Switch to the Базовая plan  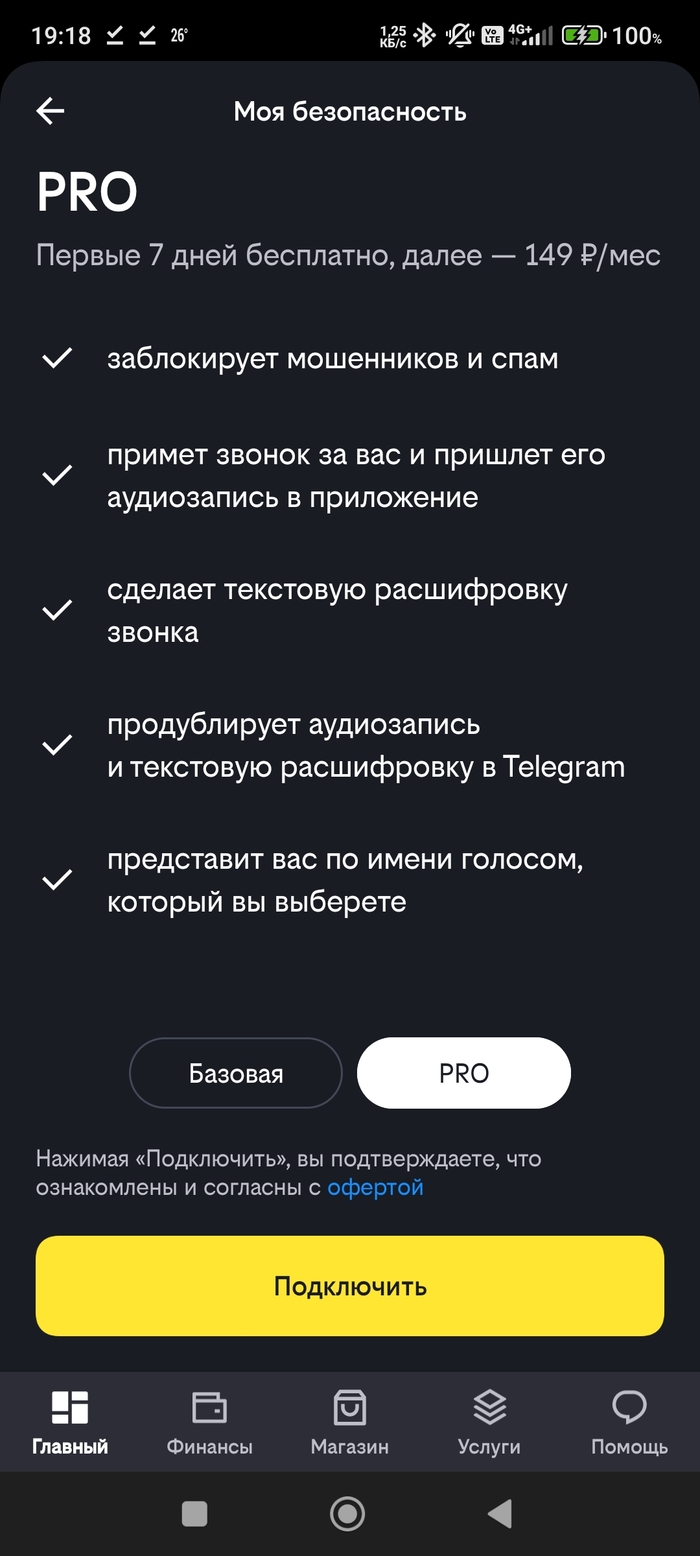(x=236, y=1073)
